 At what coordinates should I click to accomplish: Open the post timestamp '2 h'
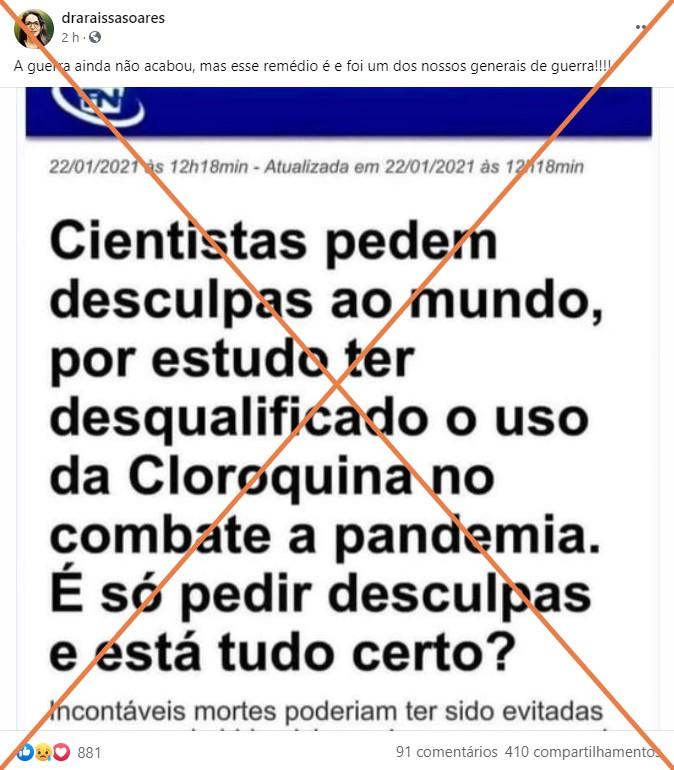(69, 37)
